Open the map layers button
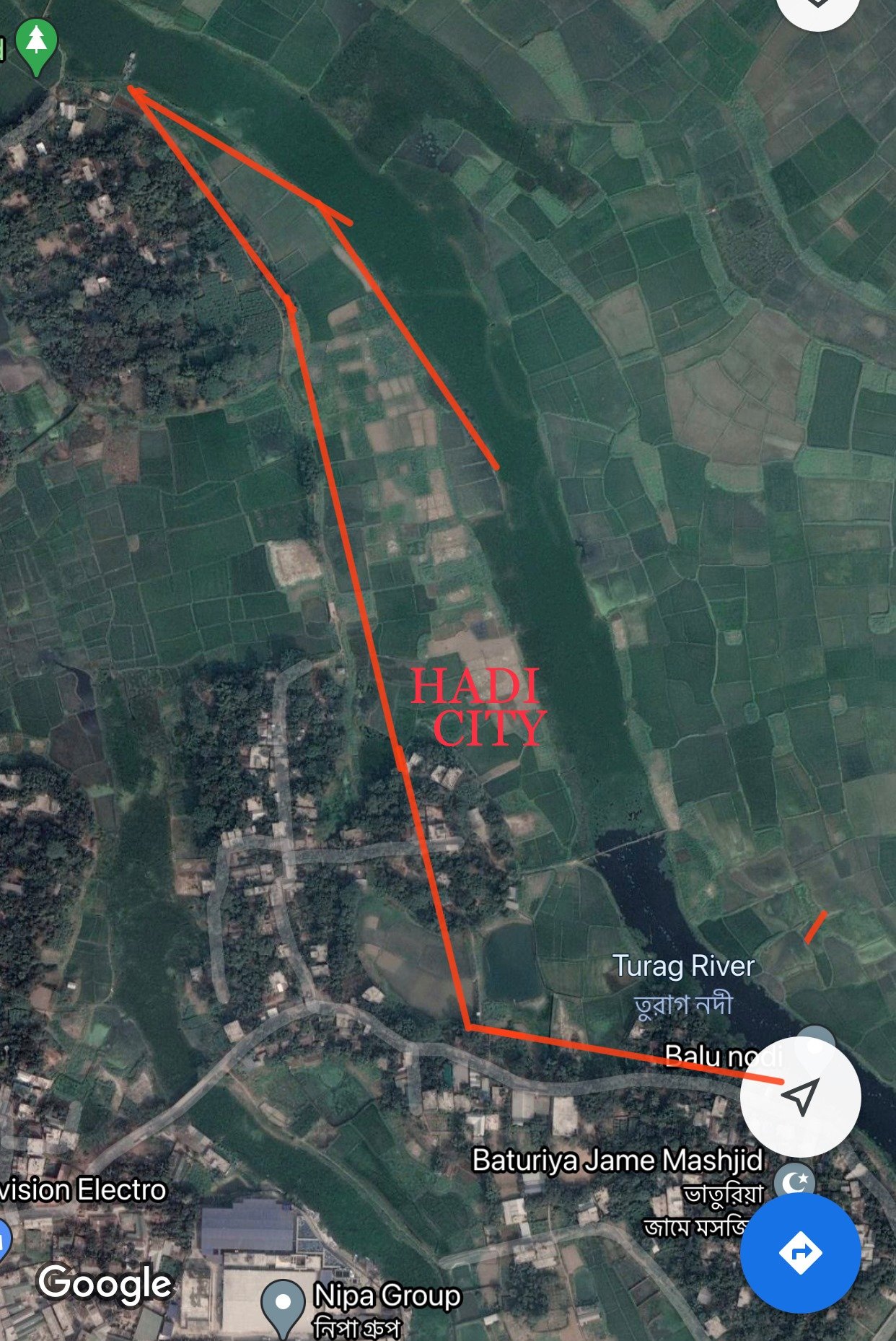This screenshot has width=896, height=1341. [x=817, y=7]
